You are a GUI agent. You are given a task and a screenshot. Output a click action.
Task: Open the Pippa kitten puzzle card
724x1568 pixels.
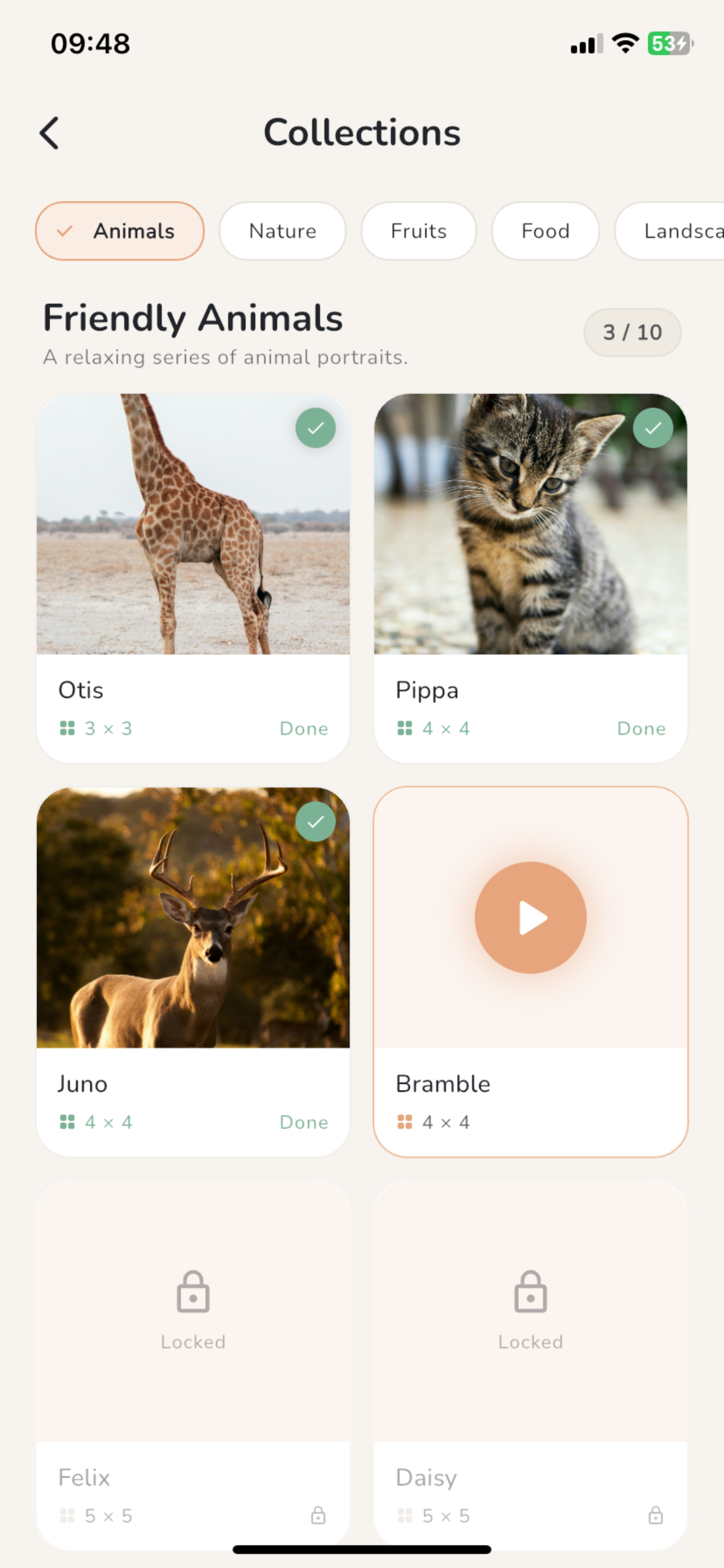(530, 578)
